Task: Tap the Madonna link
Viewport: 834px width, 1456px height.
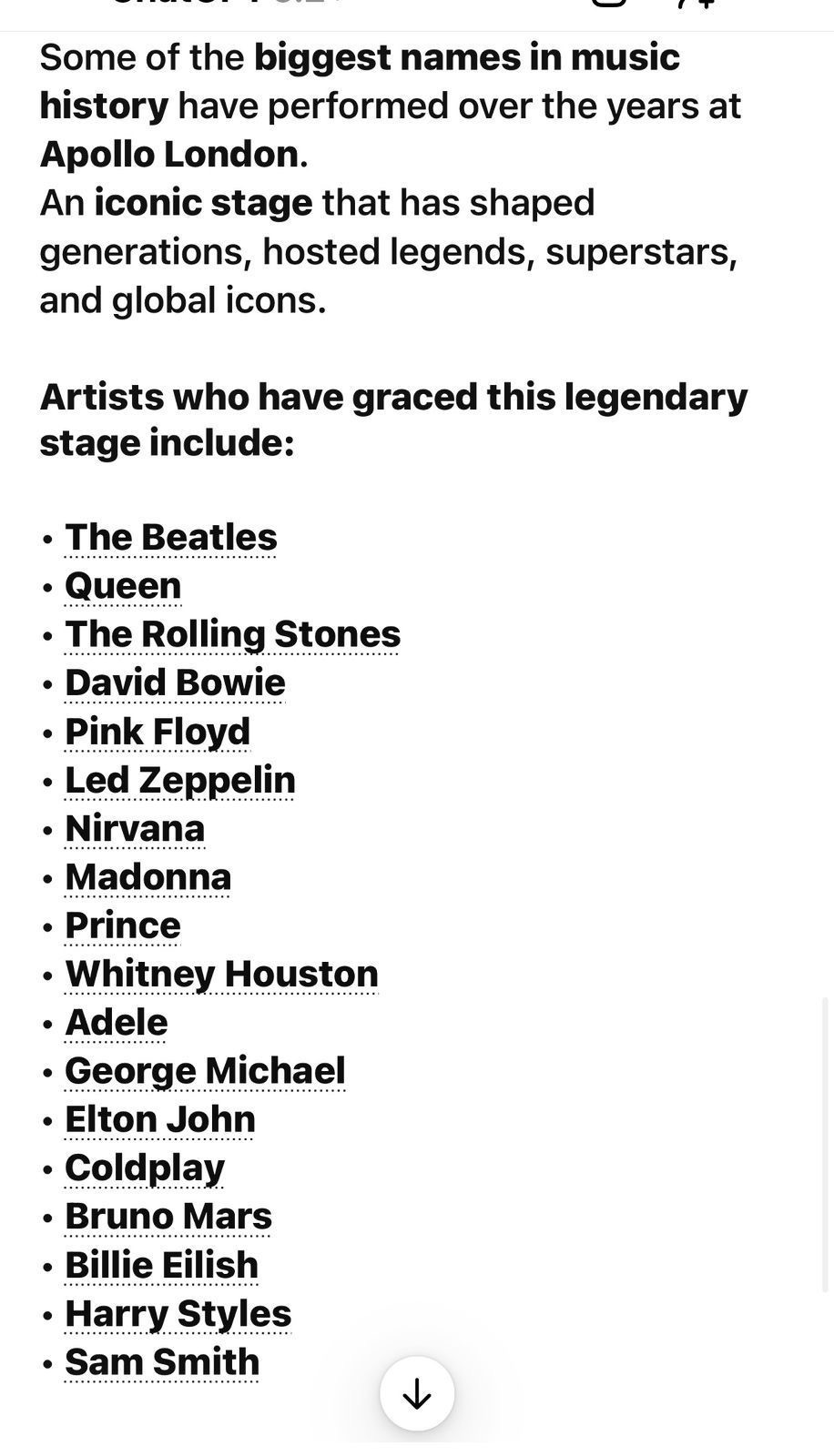Action: (147, 877)
